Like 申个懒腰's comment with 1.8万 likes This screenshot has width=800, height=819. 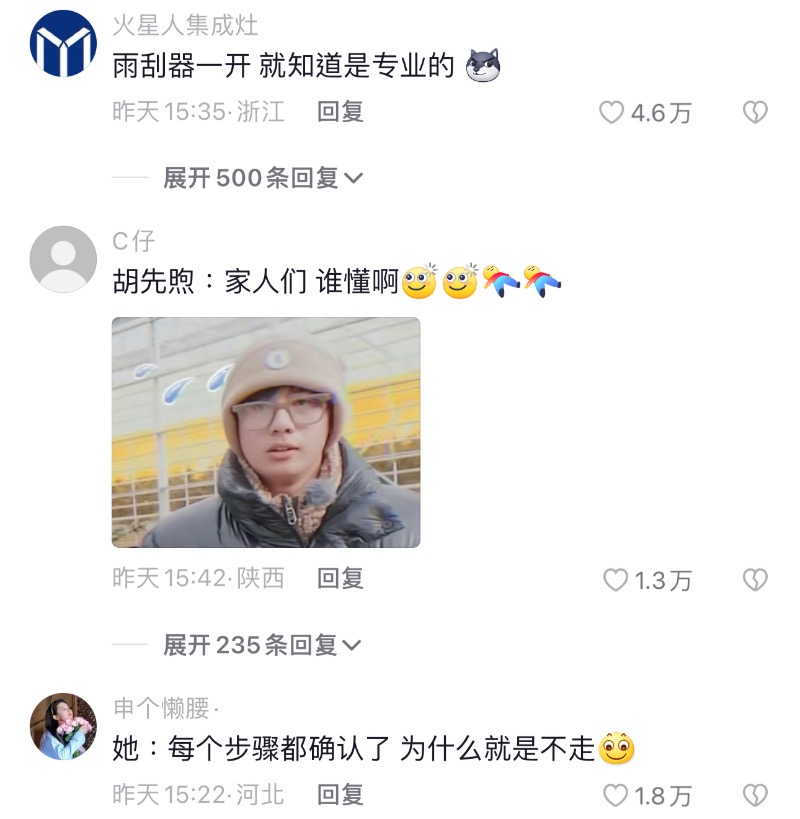pyautogui.click(x=614, y=796)
